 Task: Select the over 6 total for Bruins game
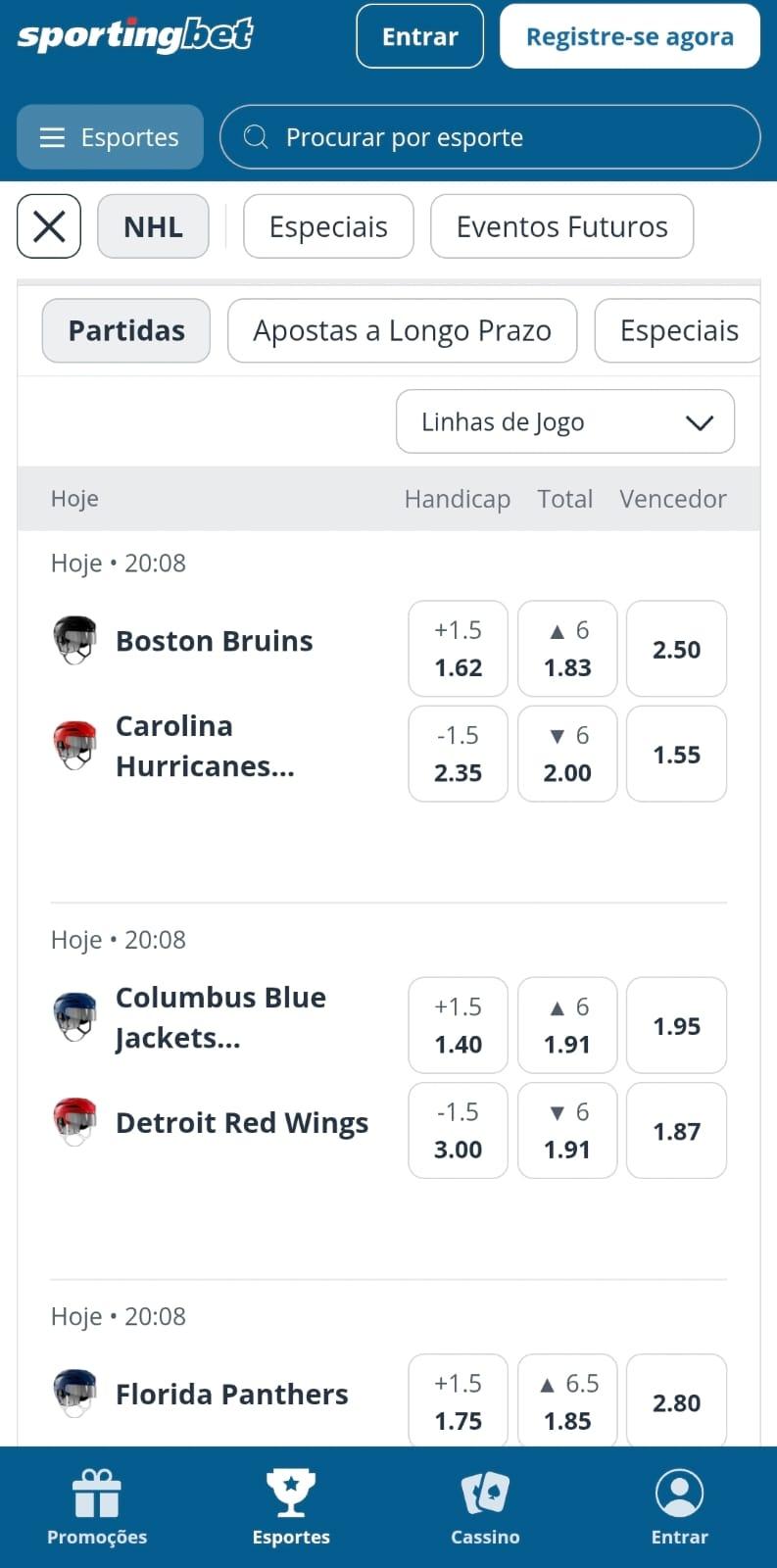[567, 649]
